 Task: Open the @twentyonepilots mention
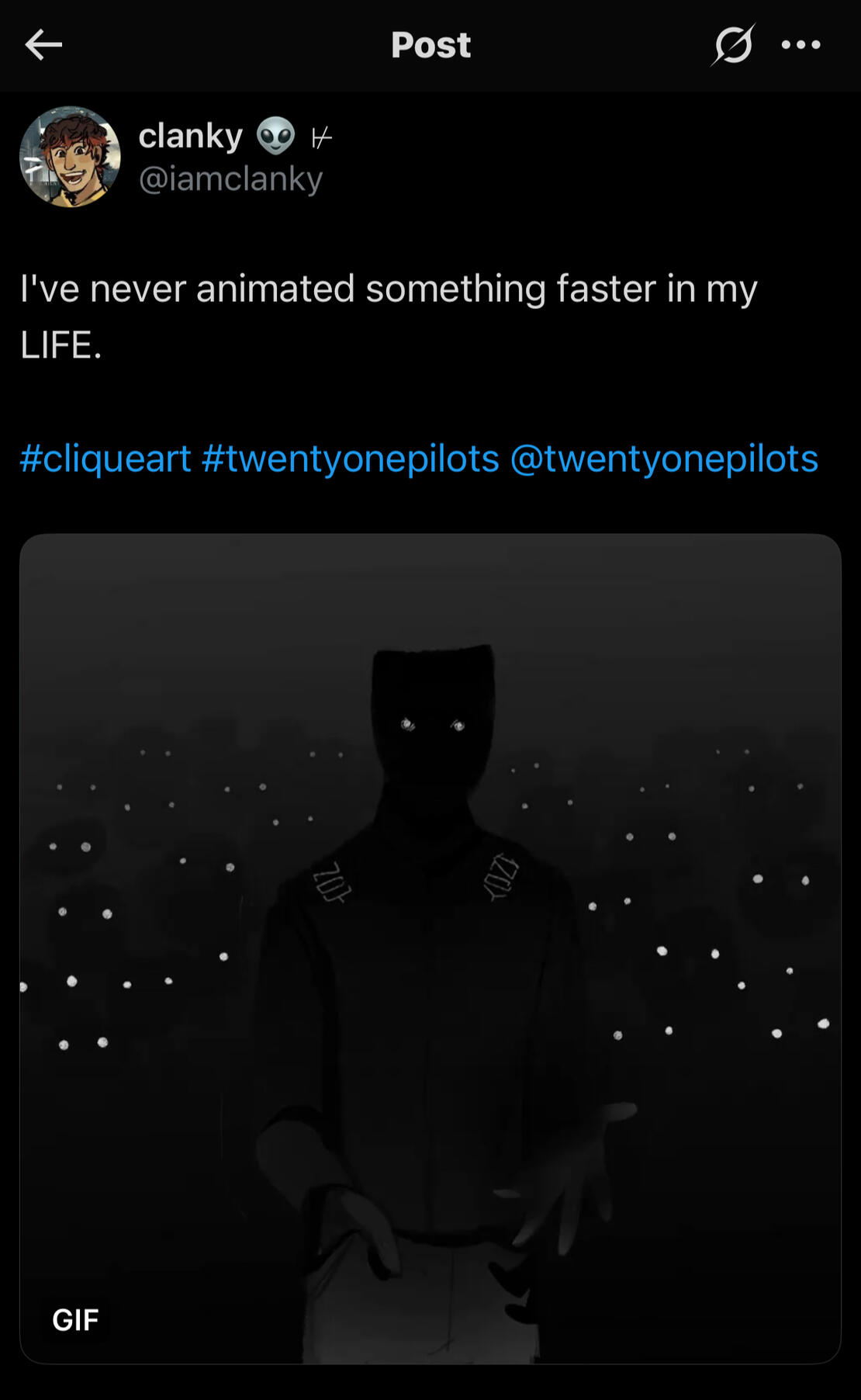click(664, 459)
